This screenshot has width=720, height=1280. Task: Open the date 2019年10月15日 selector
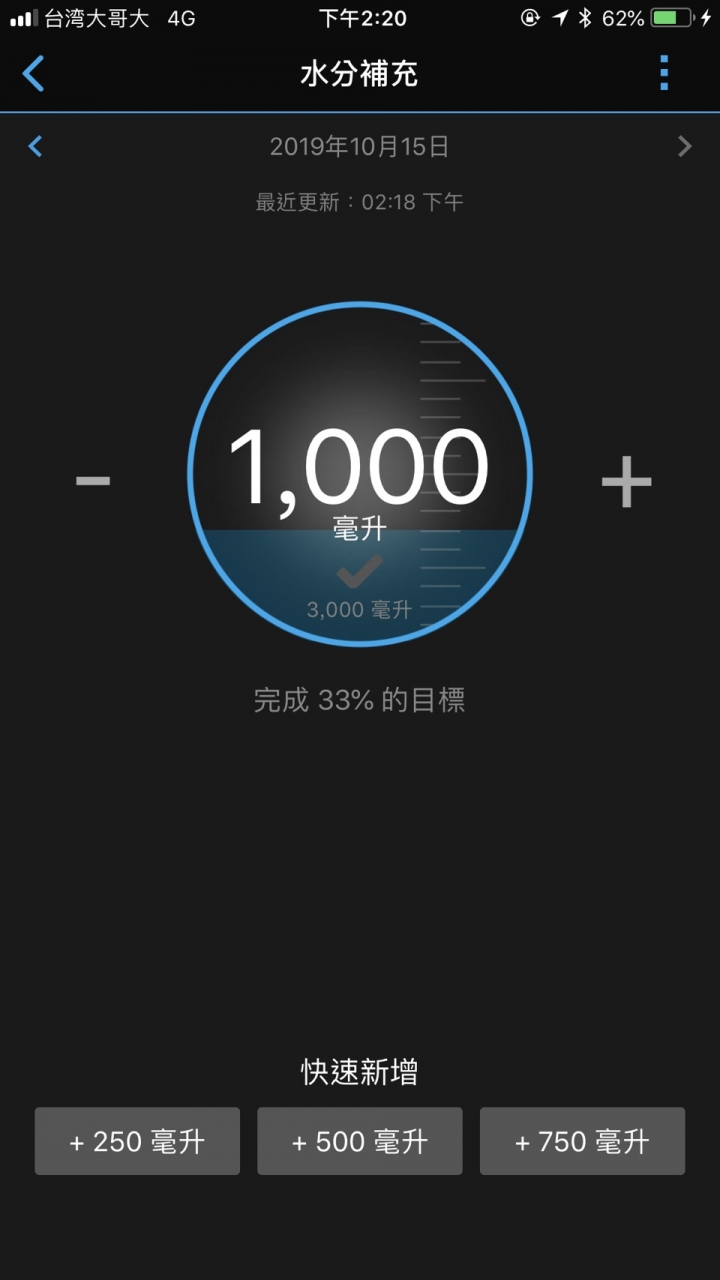click(360, 146)
